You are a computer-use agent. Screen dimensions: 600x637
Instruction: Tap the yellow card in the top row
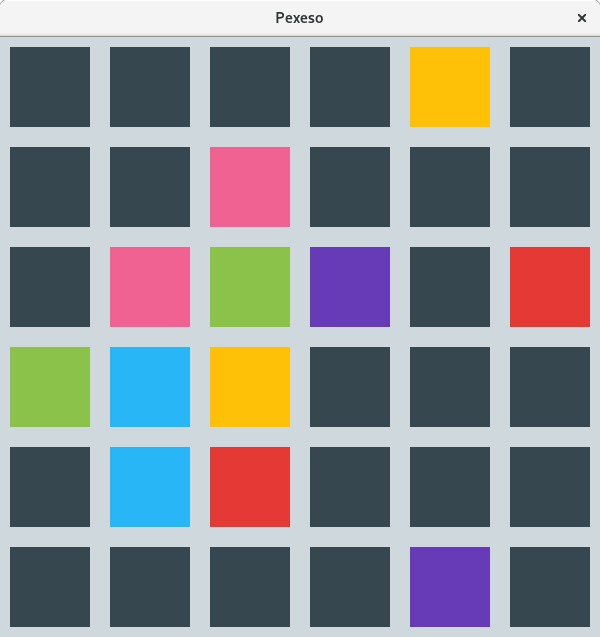450,87
